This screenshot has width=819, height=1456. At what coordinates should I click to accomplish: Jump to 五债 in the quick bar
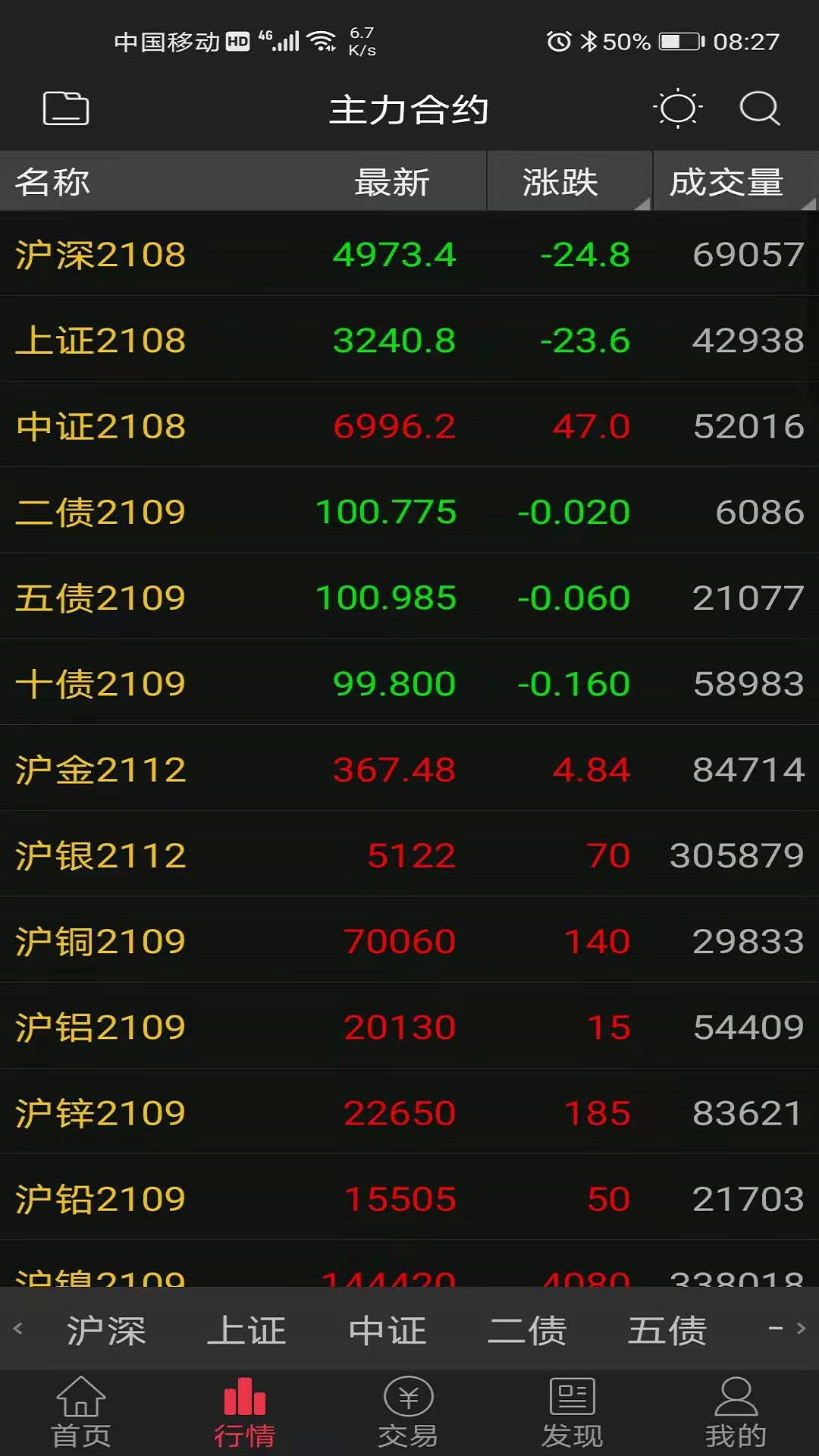667,1330
